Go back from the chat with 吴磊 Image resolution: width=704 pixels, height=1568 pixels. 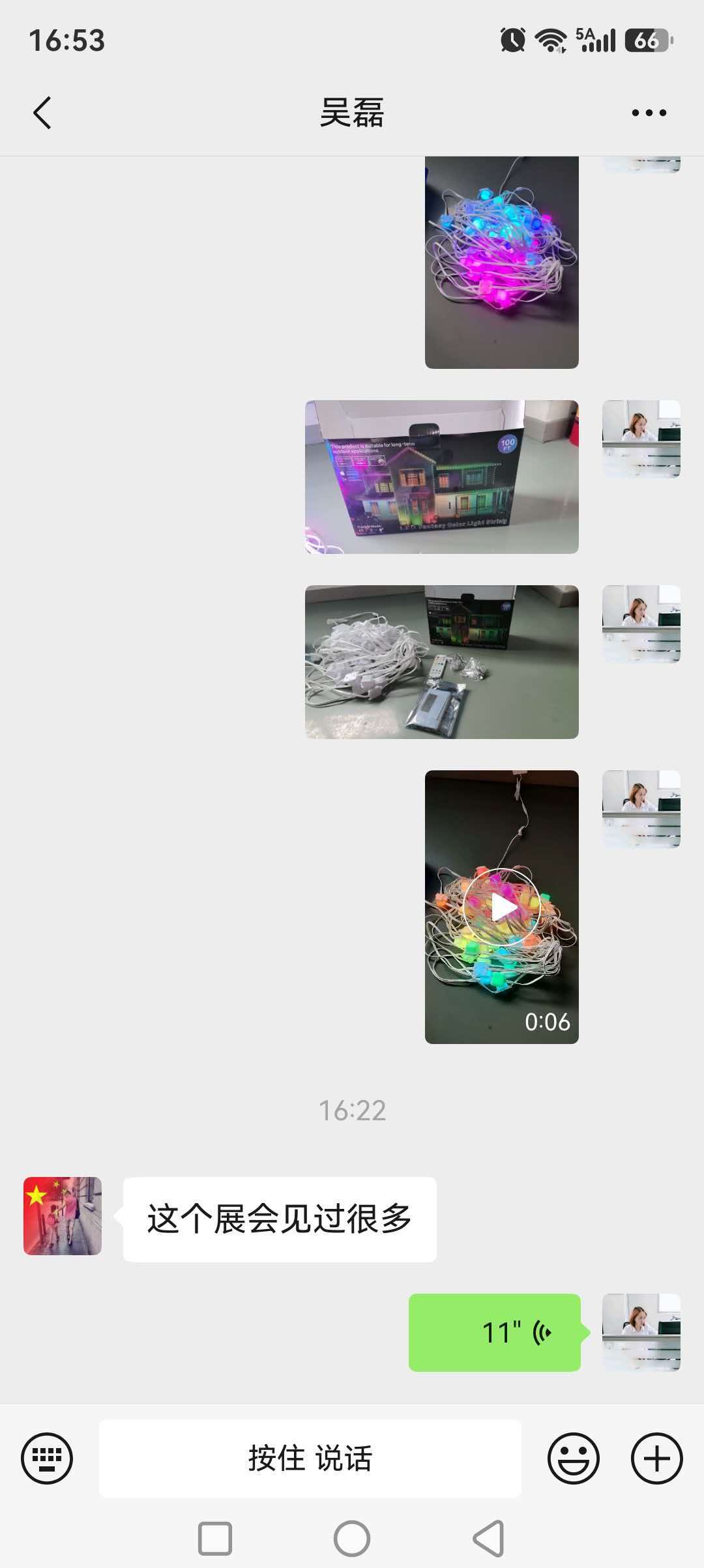pos(42,113)
